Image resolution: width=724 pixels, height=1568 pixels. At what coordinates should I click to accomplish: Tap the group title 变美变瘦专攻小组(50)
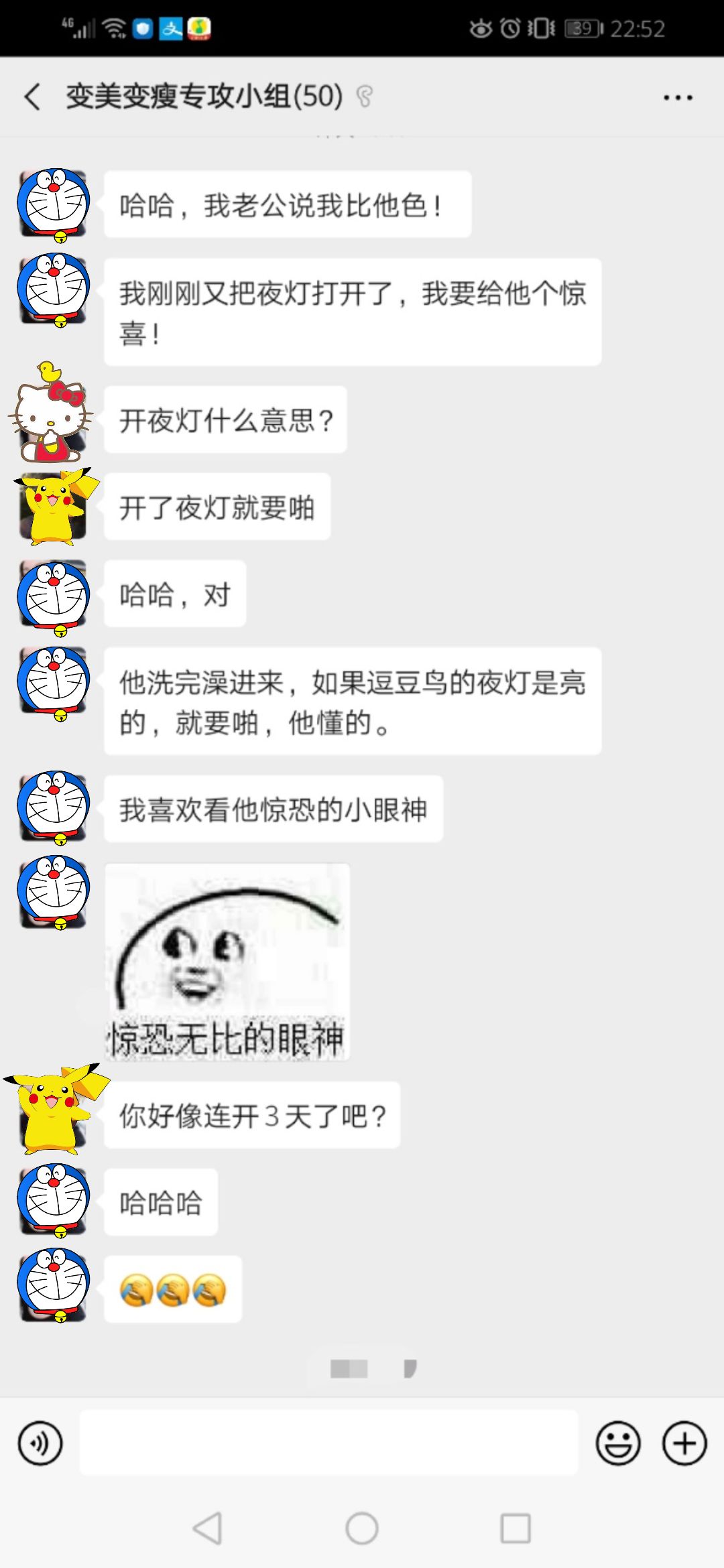[201, 97]
